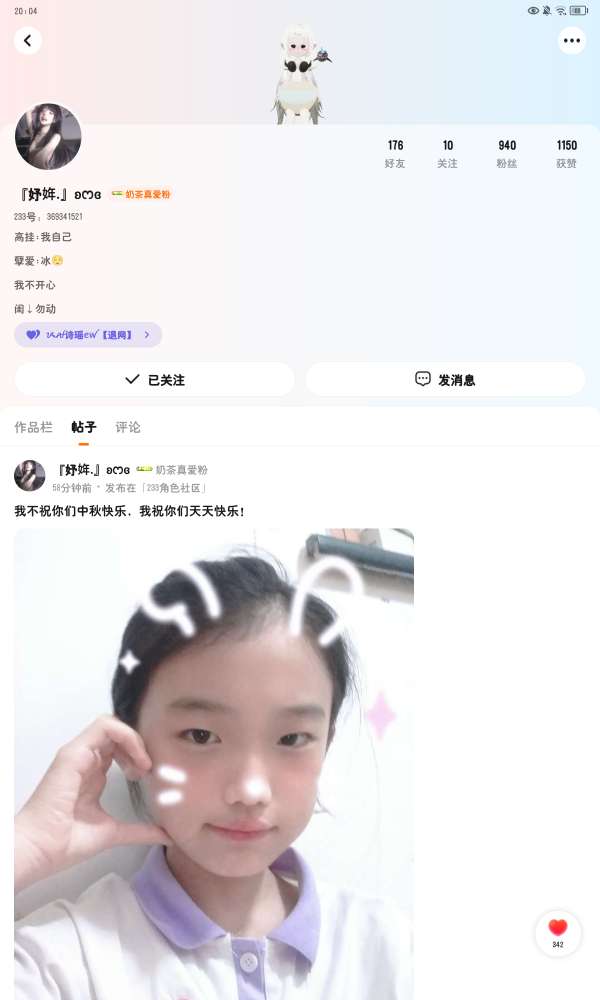Open the profile avatar picture
The image size is (600, 1000).
pos(48,136)
